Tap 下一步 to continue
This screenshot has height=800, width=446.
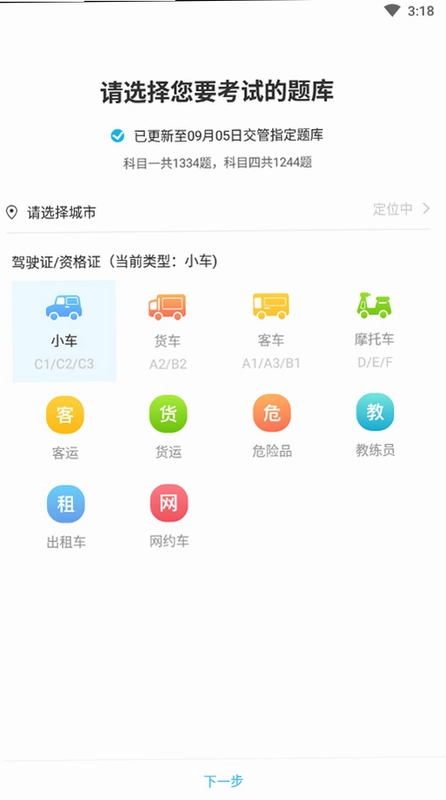[224, 781]
